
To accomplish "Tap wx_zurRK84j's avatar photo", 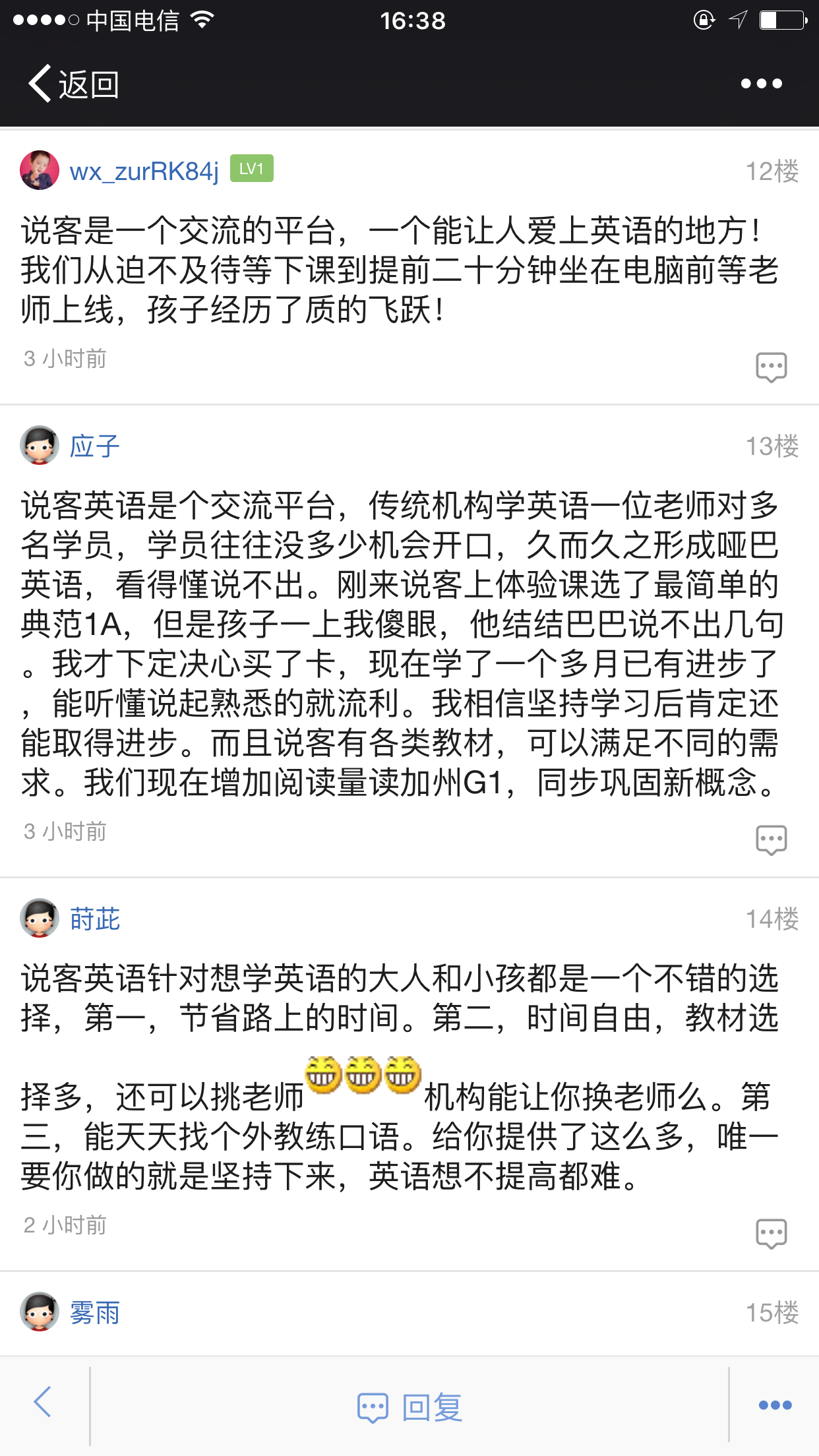I will 40,170.
